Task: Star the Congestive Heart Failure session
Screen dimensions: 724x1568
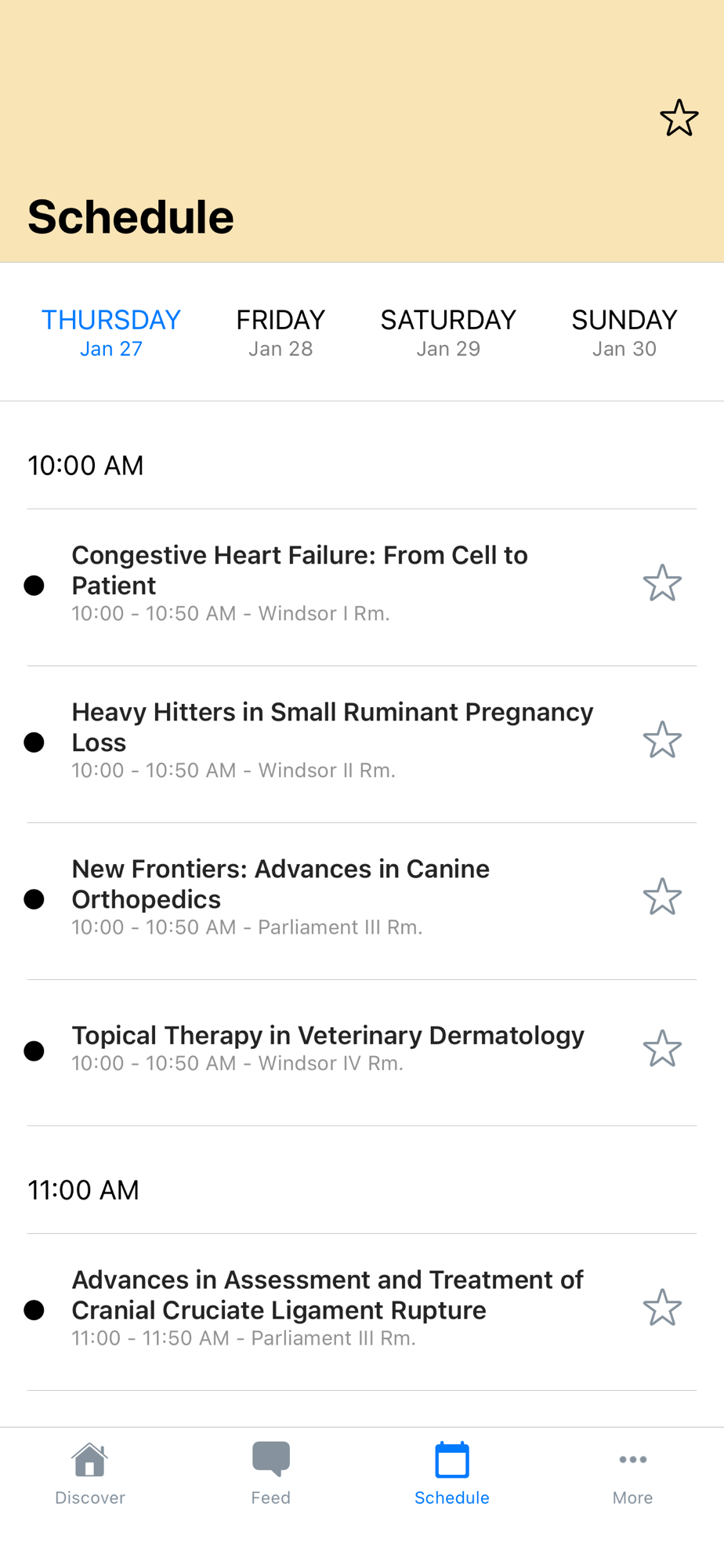Action: click(x=662, y=583)
